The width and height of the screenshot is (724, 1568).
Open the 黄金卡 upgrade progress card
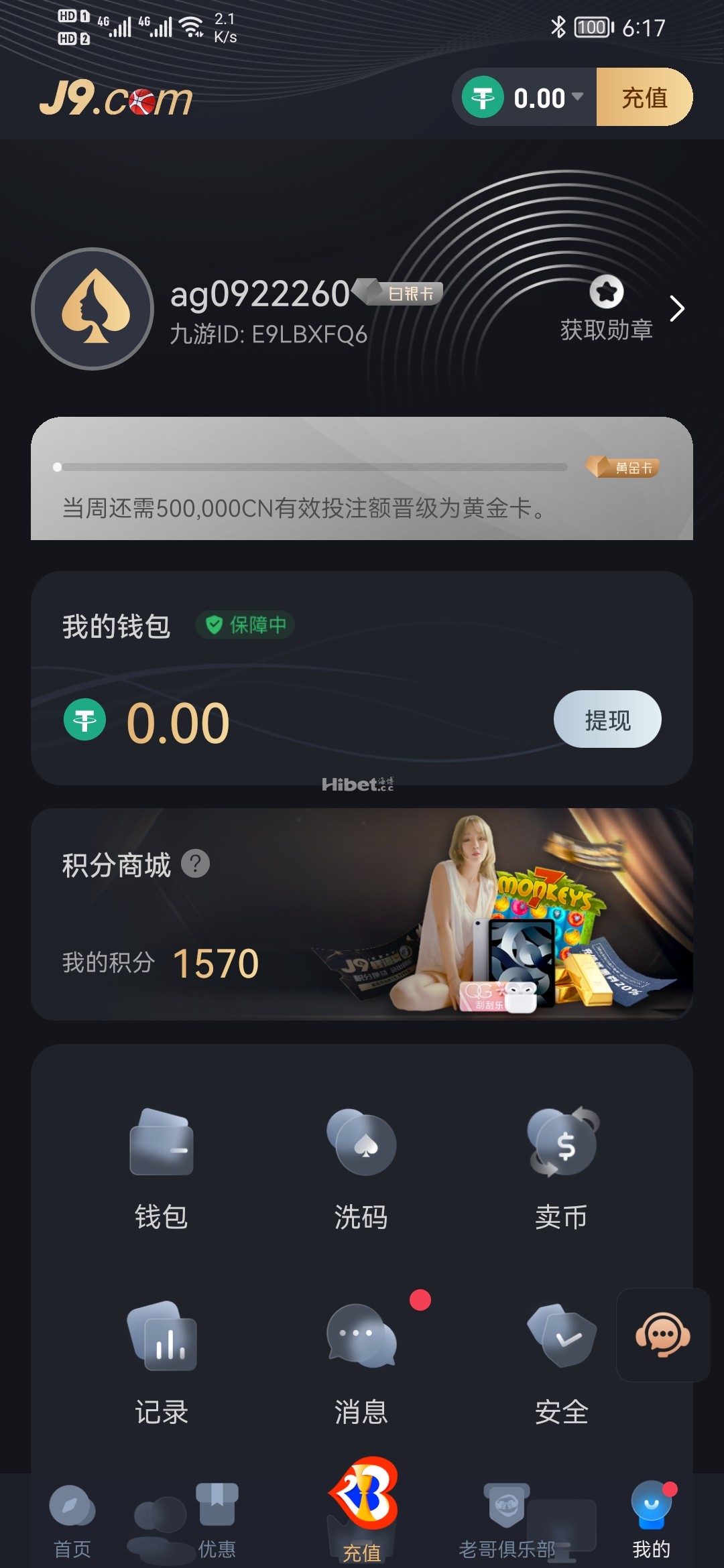click(x=362, y=478)
